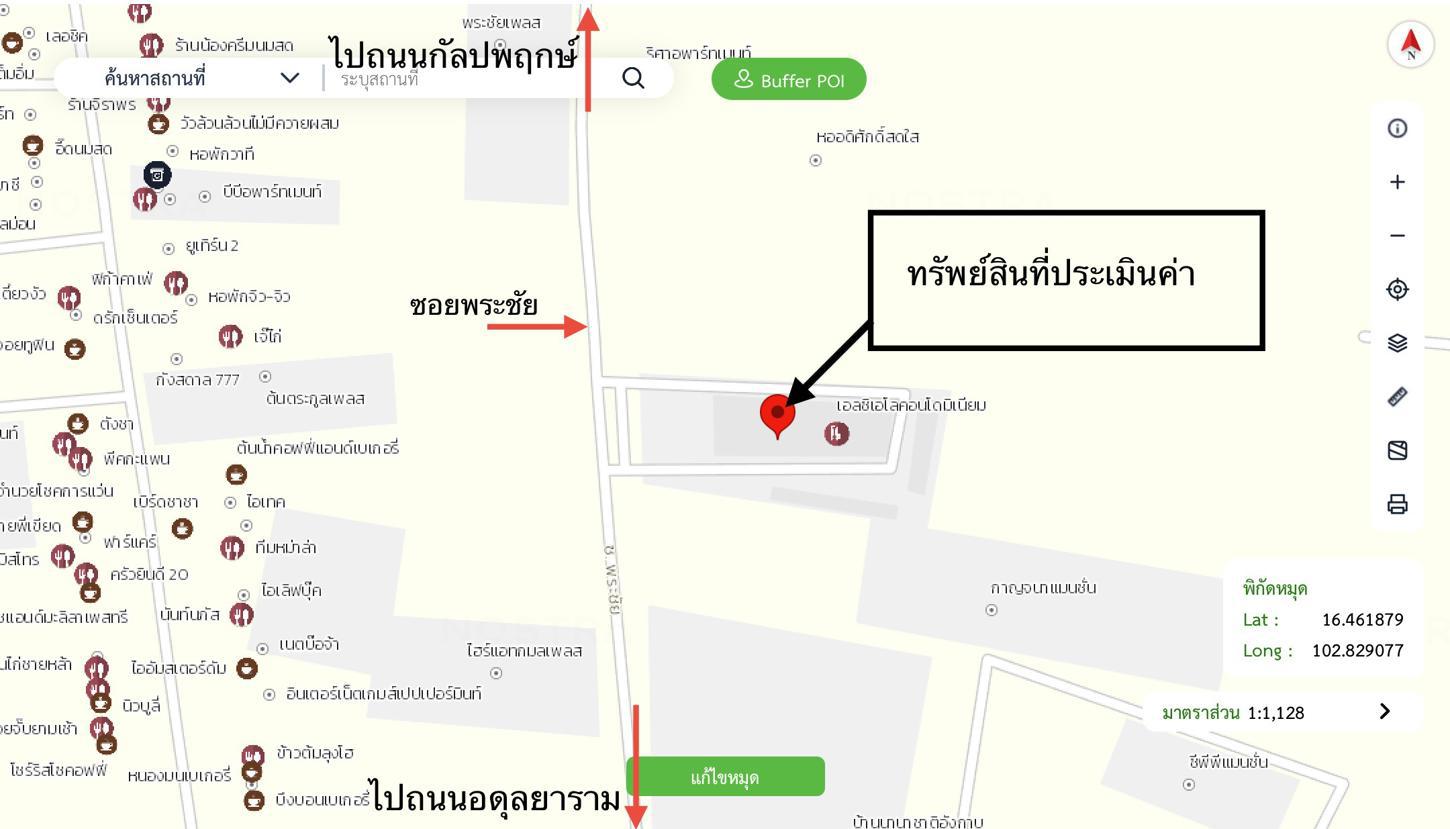Open the Buffer POI tool

coord(788,80)
